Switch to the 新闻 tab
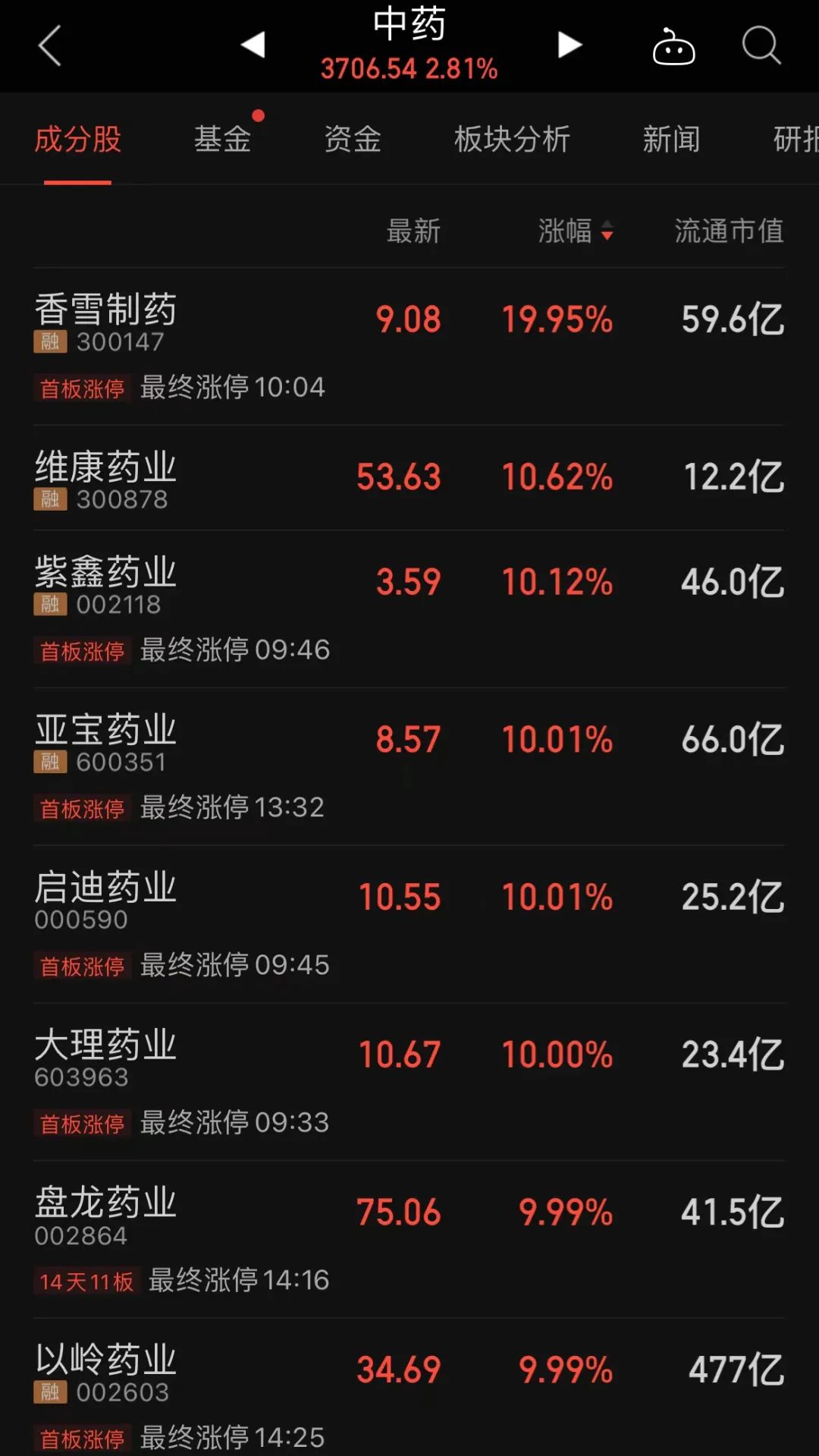819x1456 pixels. (x=671, y=140)
